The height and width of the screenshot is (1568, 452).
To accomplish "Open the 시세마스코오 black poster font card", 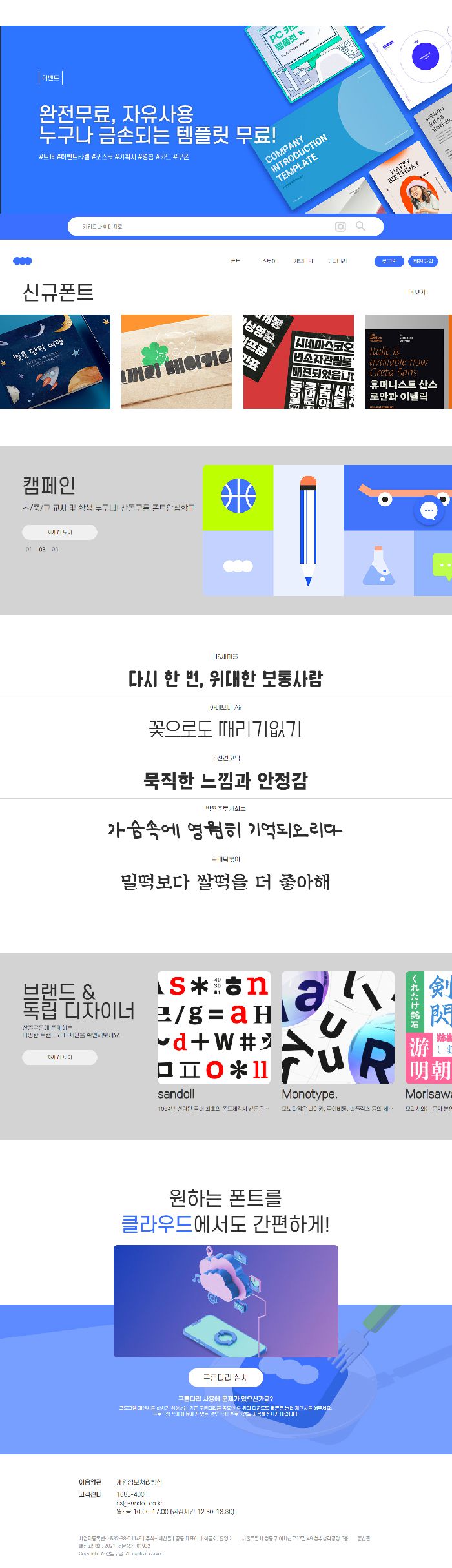I will (x=298, y=361).
